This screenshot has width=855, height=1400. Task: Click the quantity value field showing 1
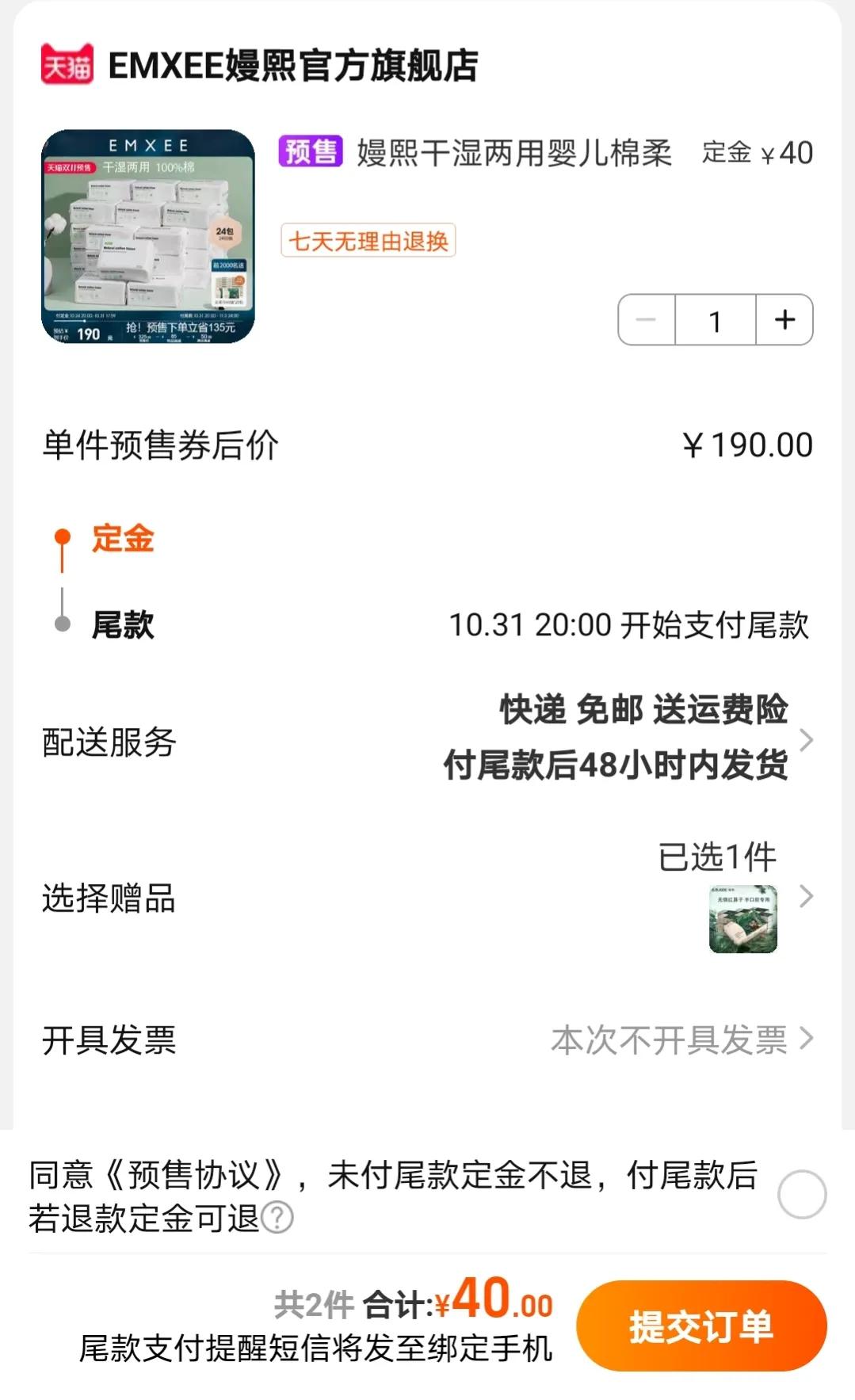(x=716, y=320)
